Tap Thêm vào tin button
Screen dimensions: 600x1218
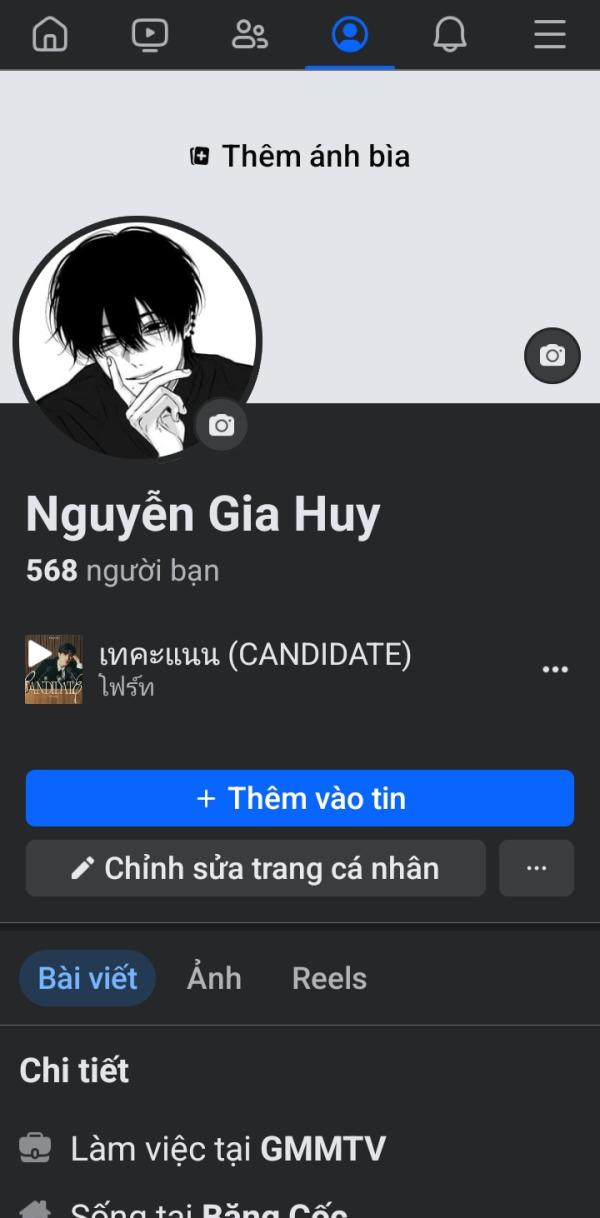point(300,798)
